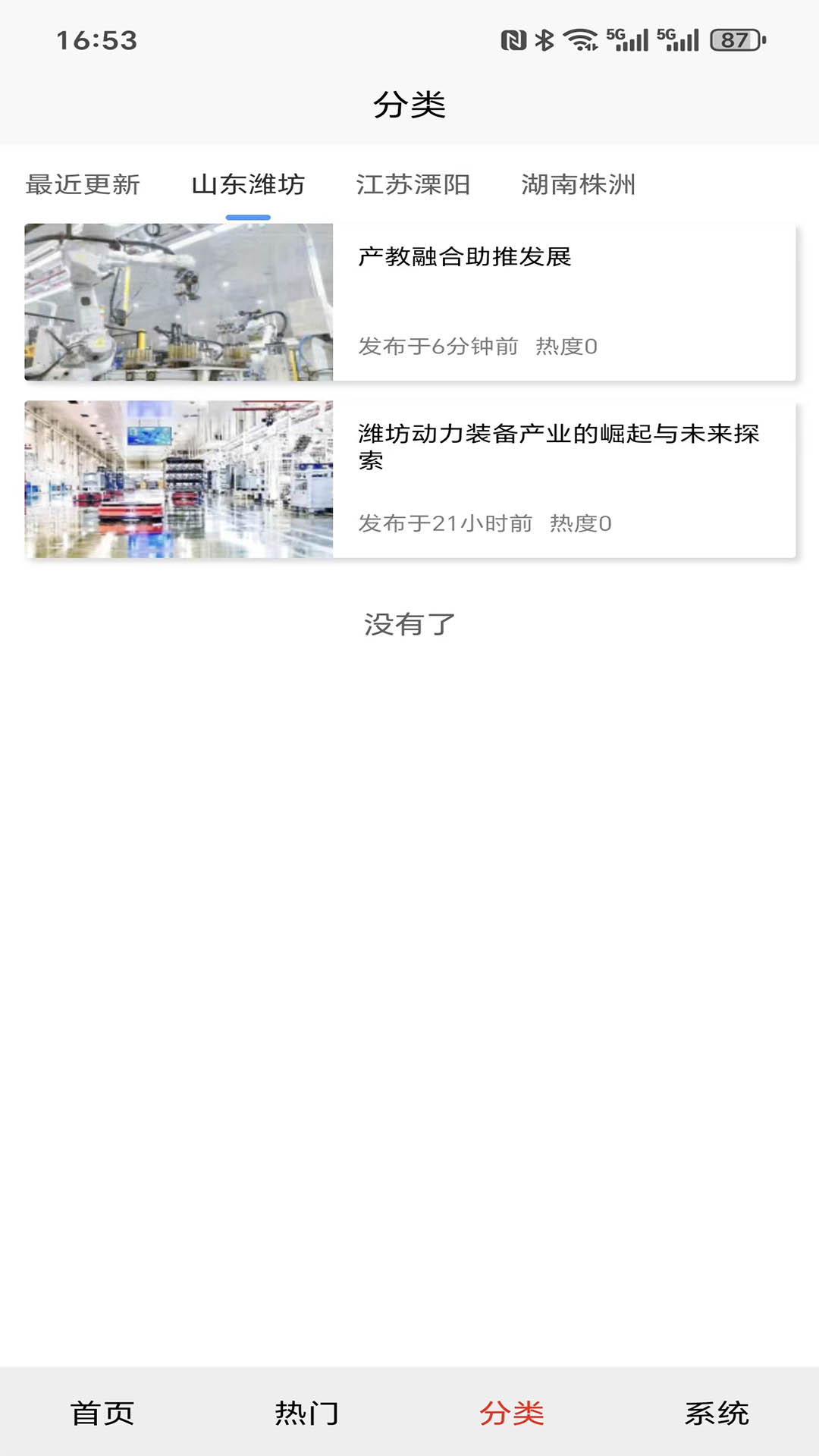
Task: Switch to the 湖南株洲 tab
Action: click(x=579, y=184)
